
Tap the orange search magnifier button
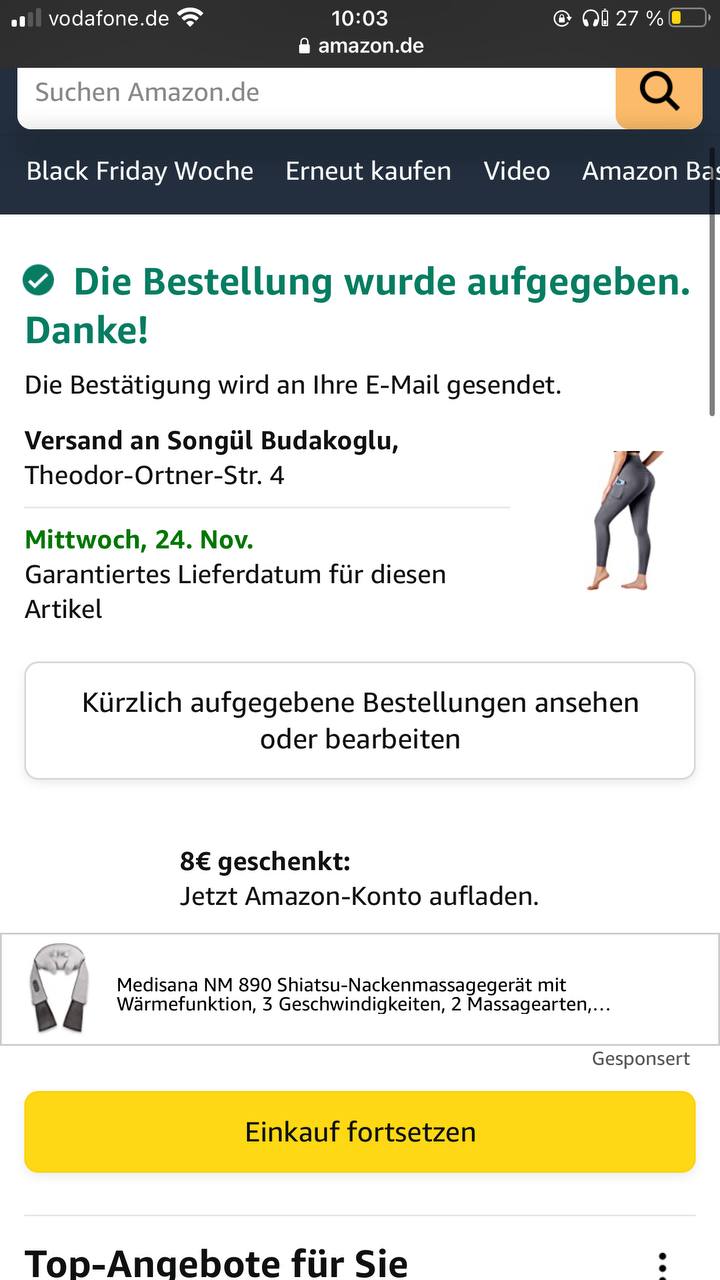pyautogui.click(x=659, y=94)
